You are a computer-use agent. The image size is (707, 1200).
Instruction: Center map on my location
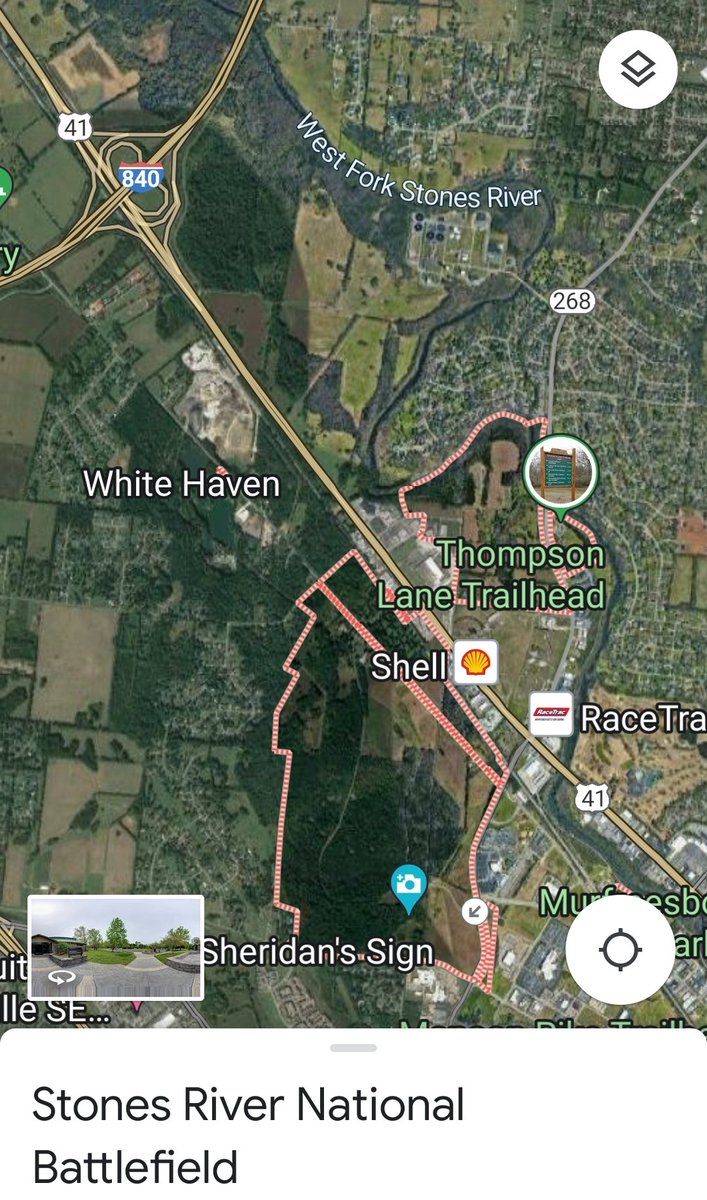pyautogui.click(x=619, y=949)
